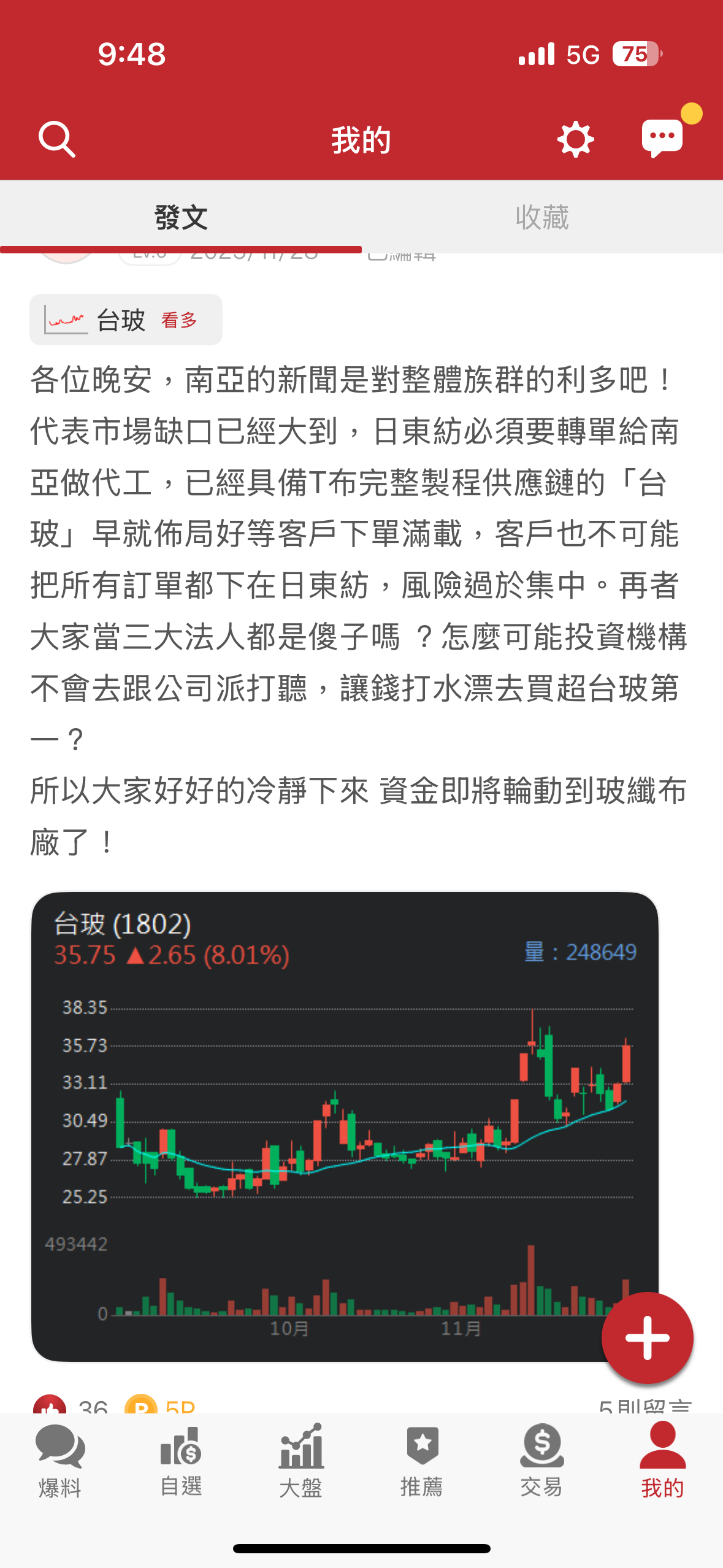The height and width of the screenshot is (1568, 723).
Task: Open the settings gear
Action: tap(575, 139)
